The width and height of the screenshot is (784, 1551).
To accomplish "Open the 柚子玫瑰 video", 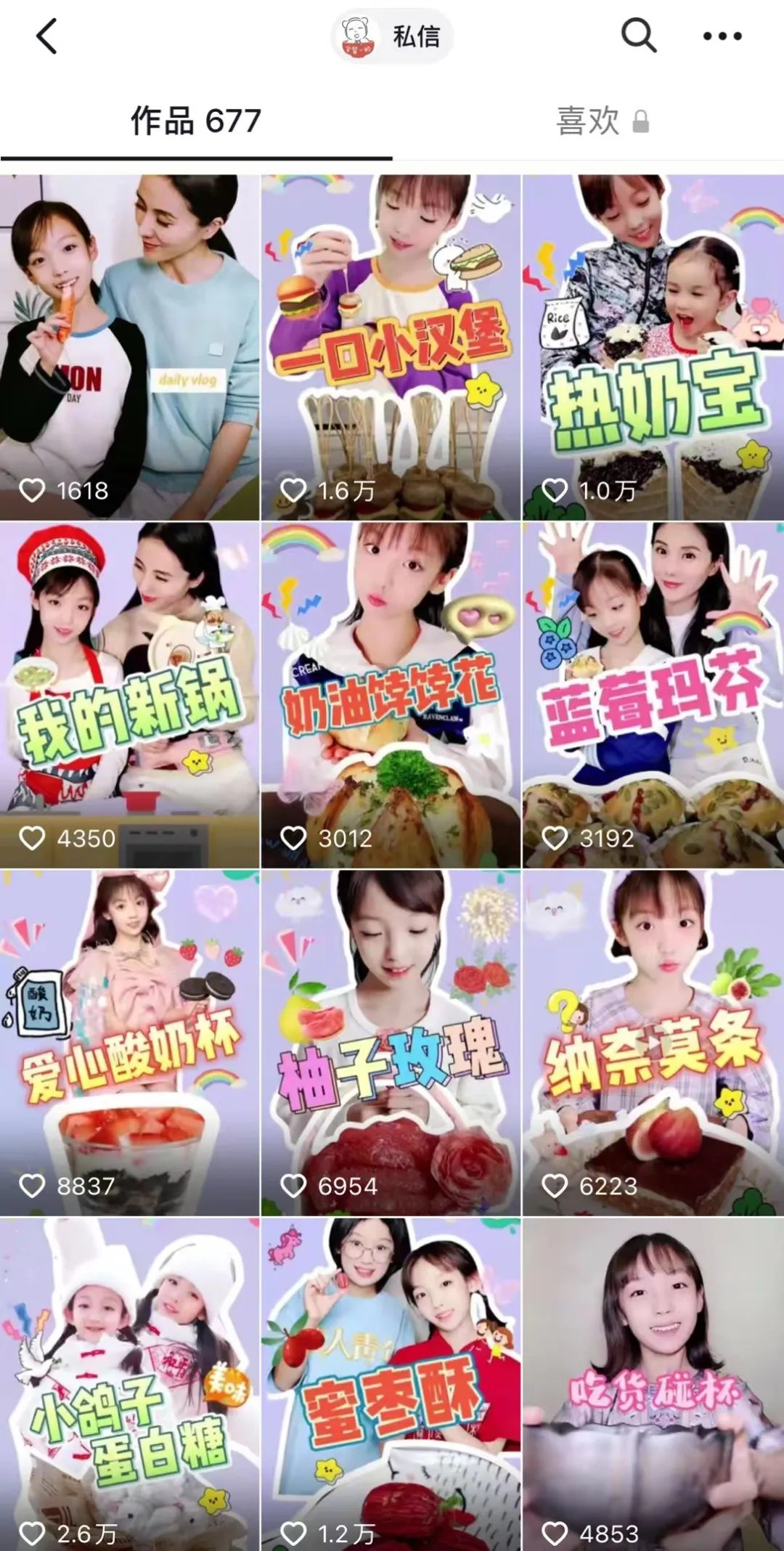I will (x=391, y=1043).
